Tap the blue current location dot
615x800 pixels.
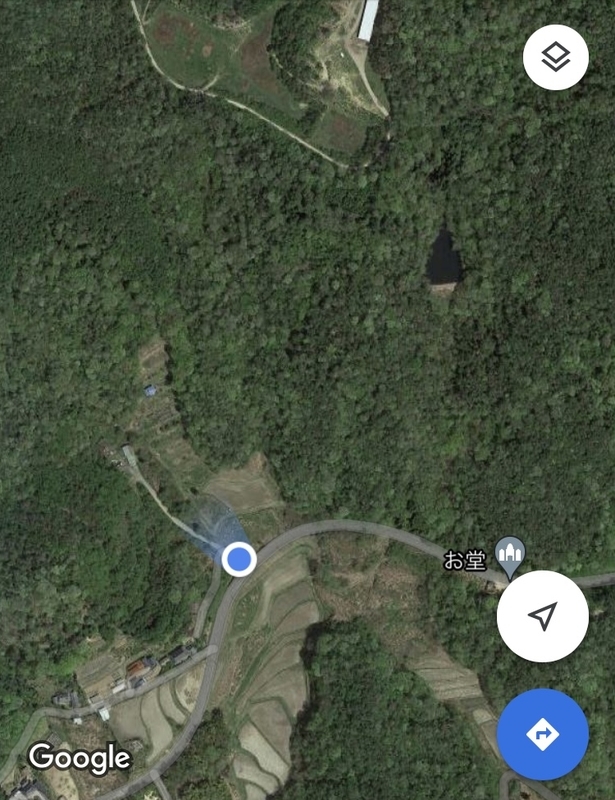coord(238,559)
